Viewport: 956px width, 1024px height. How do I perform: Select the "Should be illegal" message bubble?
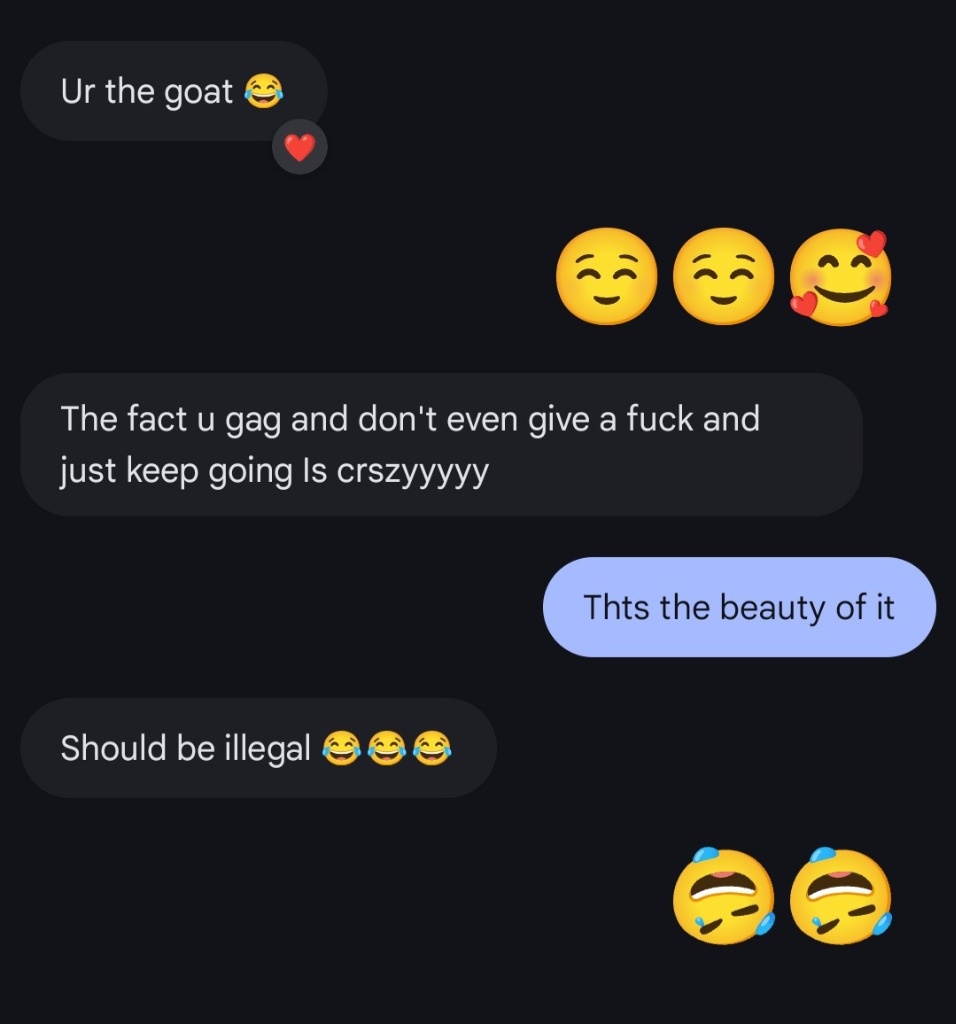[257, 747]
